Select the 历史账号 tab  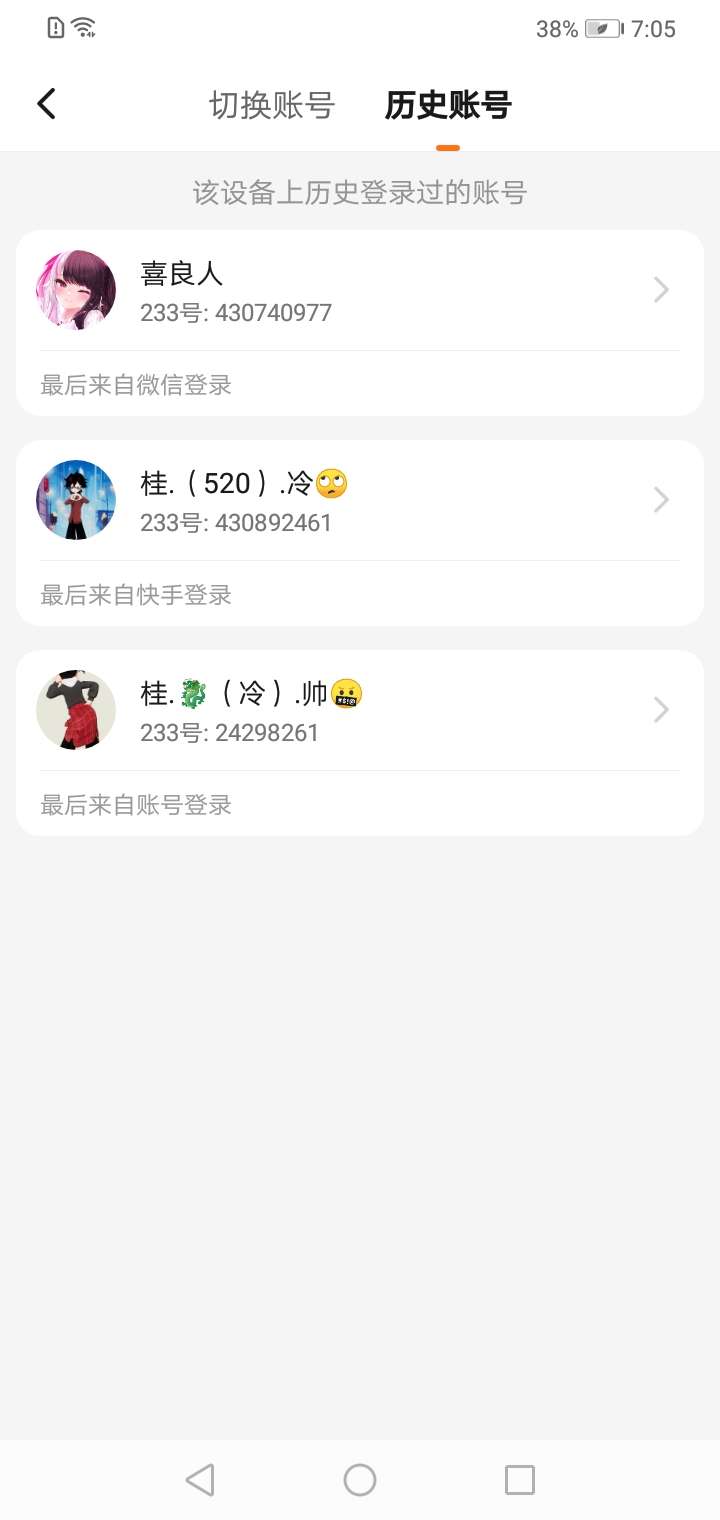(448, 105)
